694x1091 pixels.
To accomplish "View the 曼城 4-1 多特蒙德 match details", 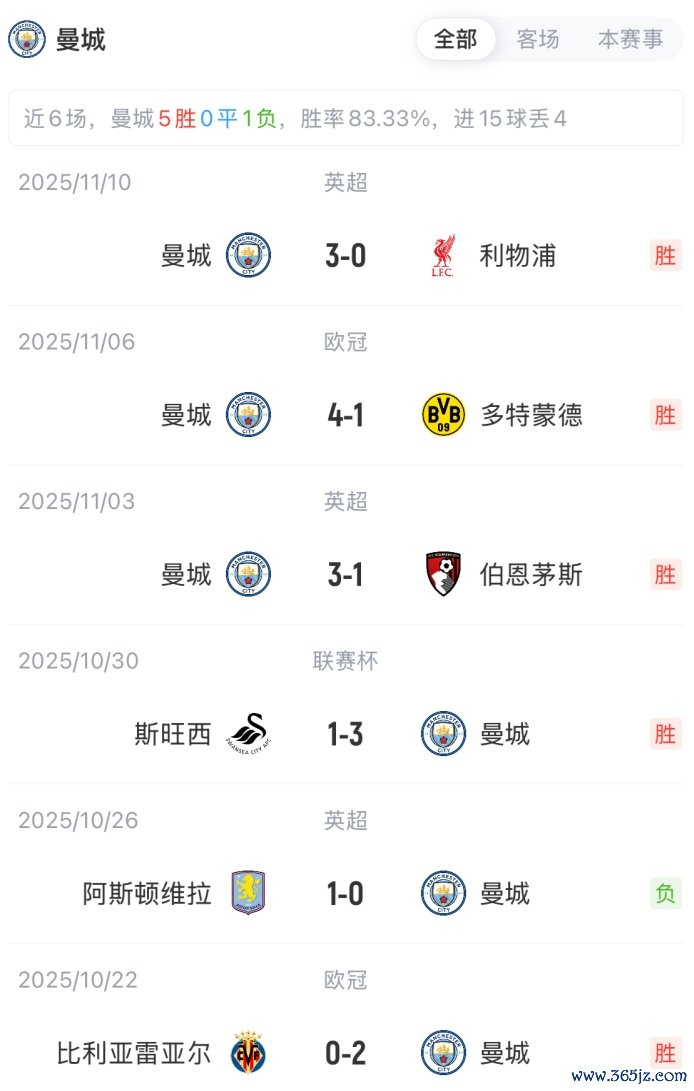I will pos(346,415).
